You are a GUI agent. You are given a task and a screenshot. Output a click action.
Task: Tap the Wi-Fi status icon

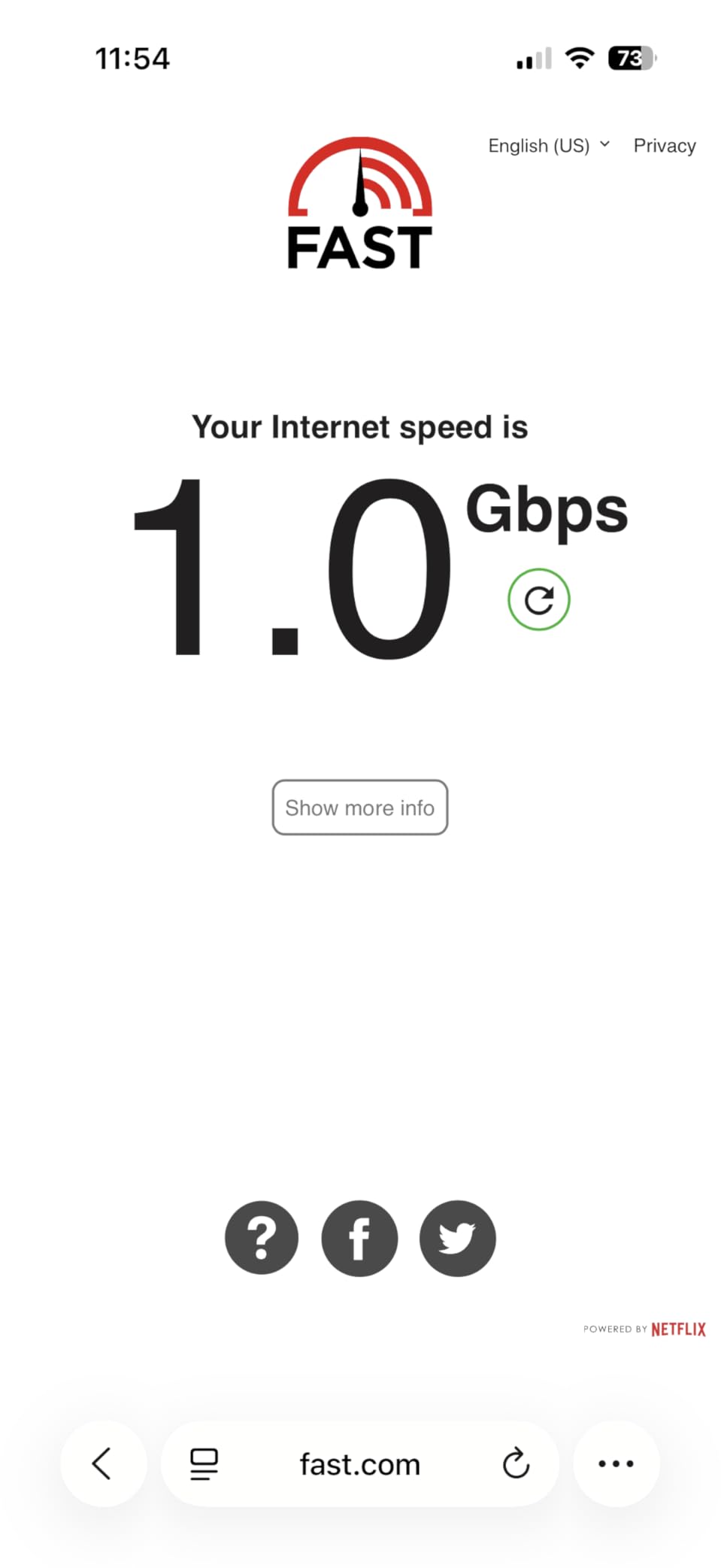(579, 58)
